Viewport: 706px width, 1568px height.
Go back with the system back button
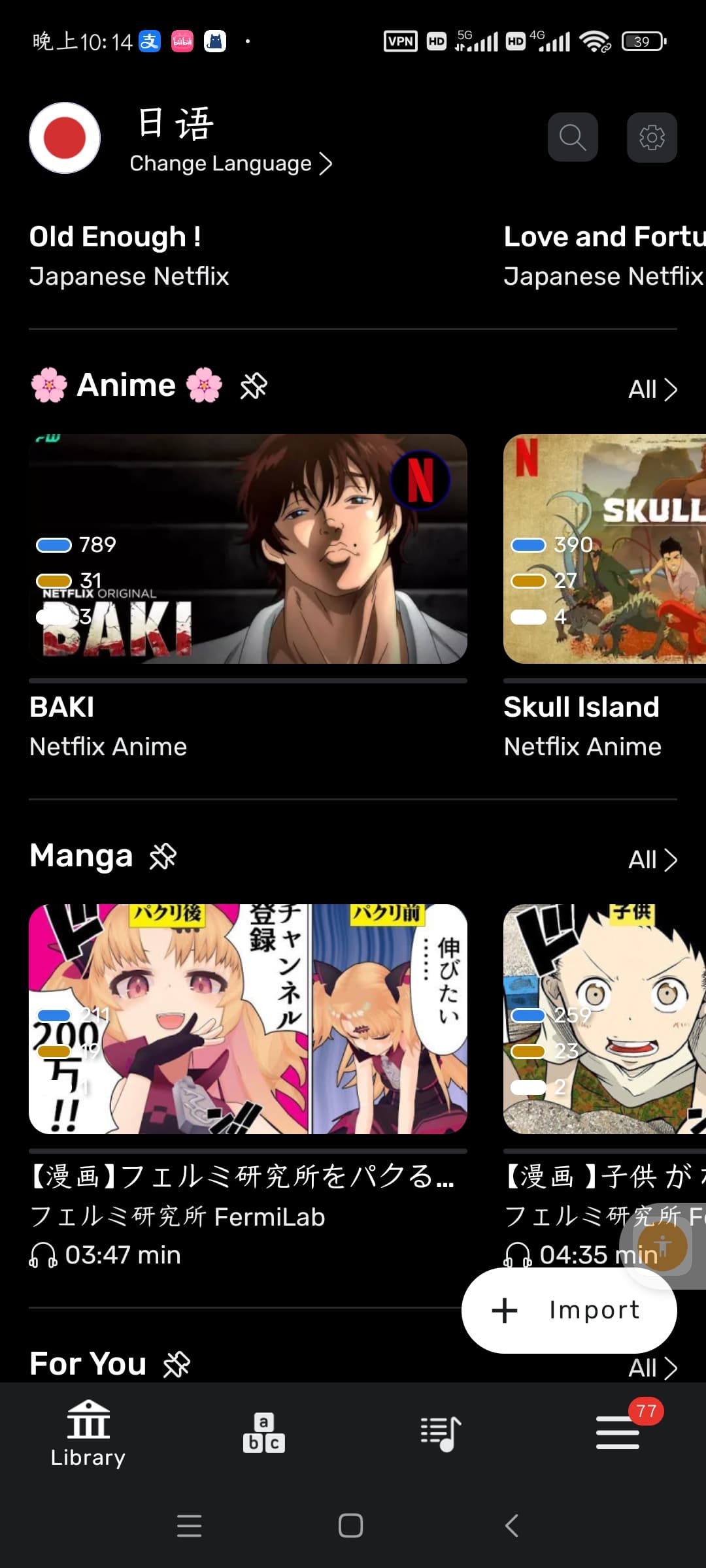coord(512,1526)
